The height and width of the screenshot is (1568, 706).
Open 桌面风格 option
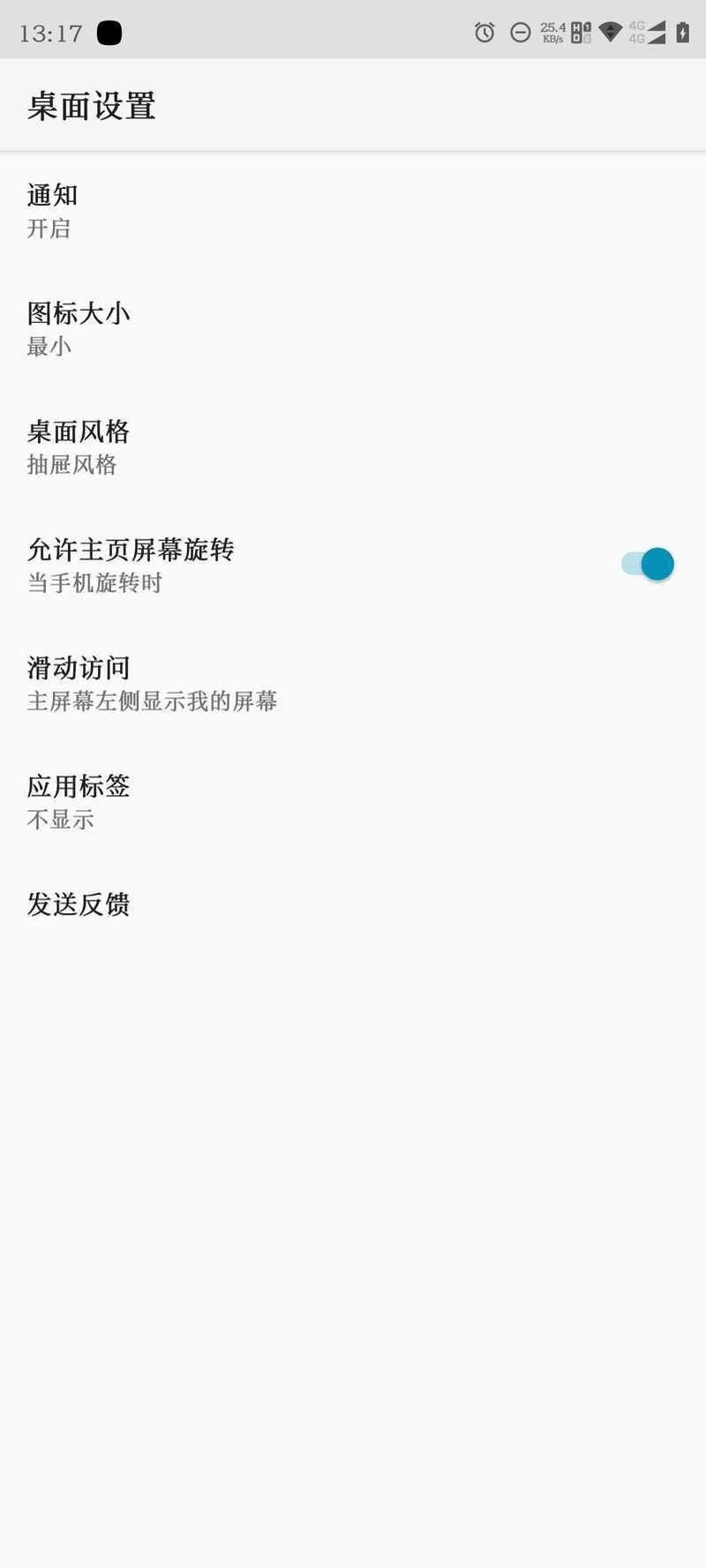[x=353, y=447]
